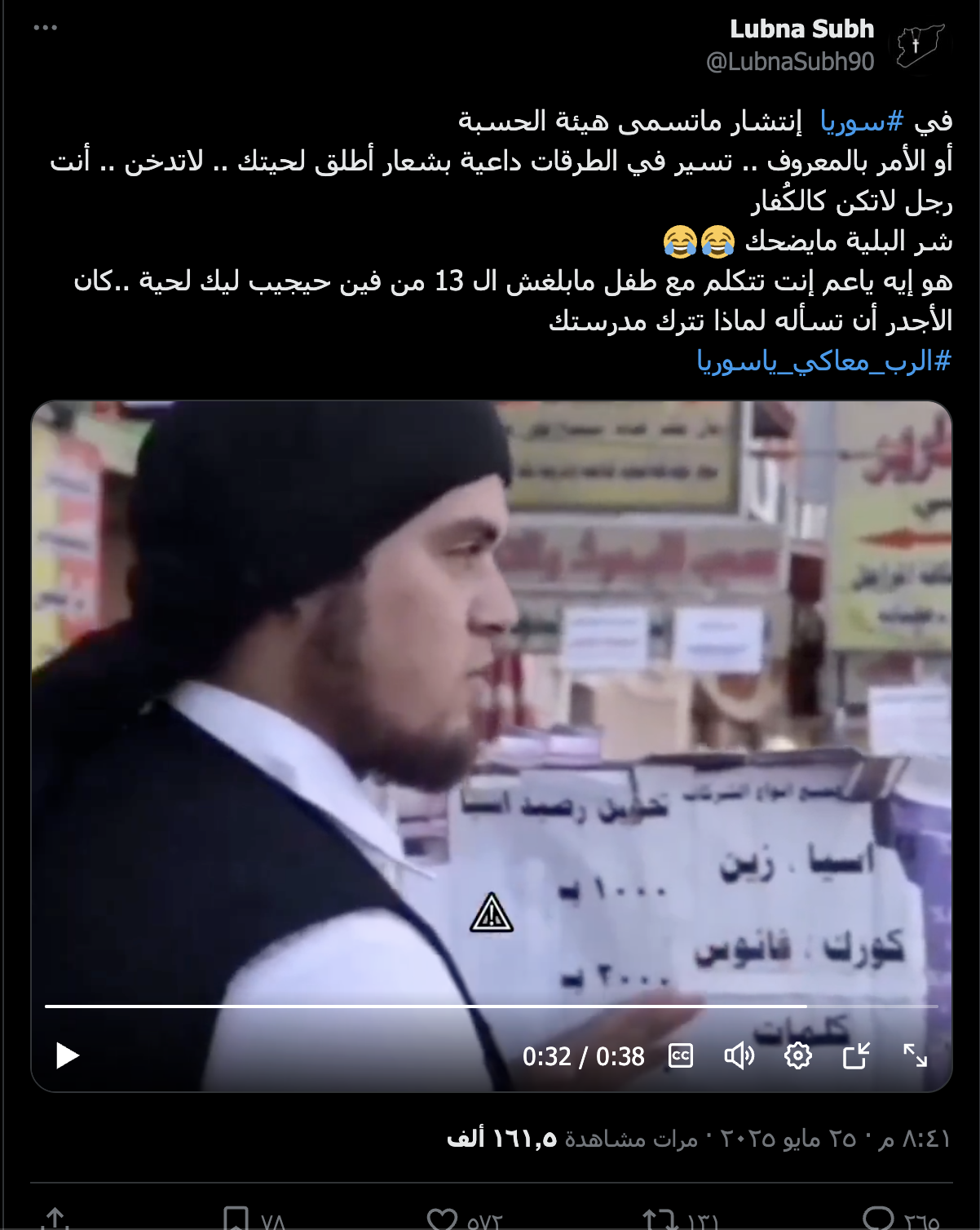Open the sensitive content warning triangle

coord(491,913)
